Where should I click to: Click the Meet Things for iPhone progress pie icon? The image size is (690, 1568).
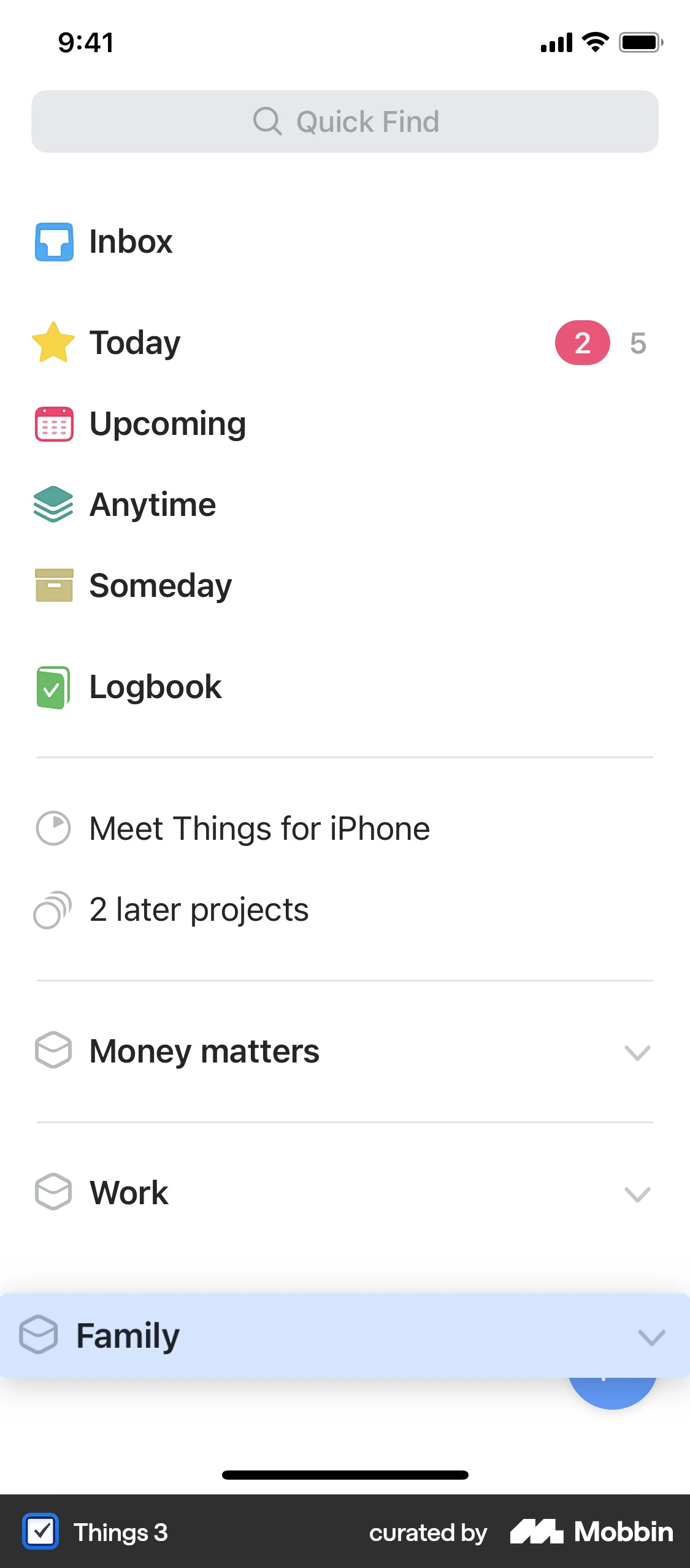[53, 828]
